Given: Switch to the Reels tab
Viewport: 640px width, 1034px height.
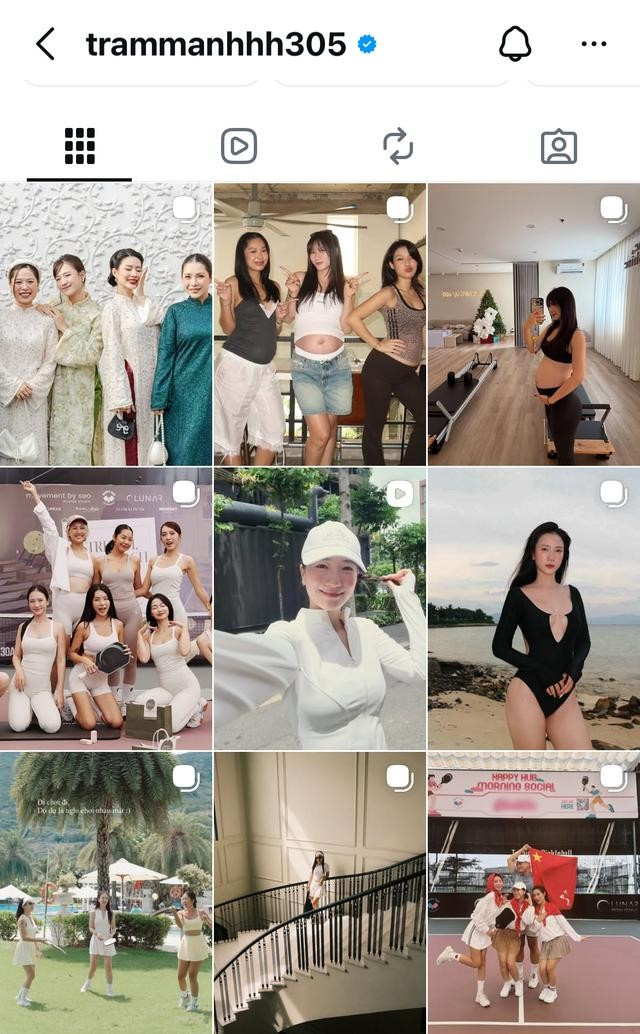Looking at the screenshot, I should (239, 147).
